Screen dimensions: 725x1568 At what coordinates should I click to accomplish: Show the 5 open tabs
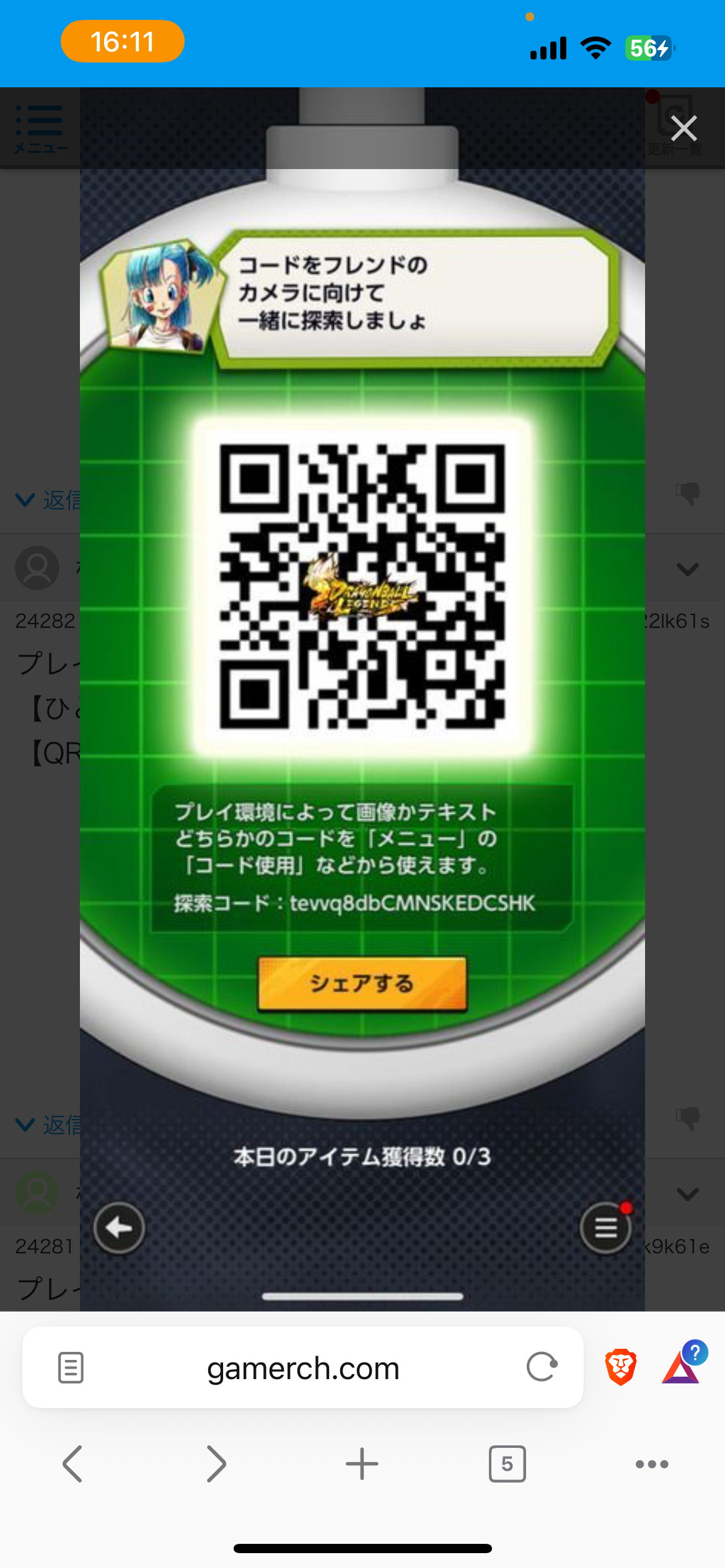click(507, 1464)
